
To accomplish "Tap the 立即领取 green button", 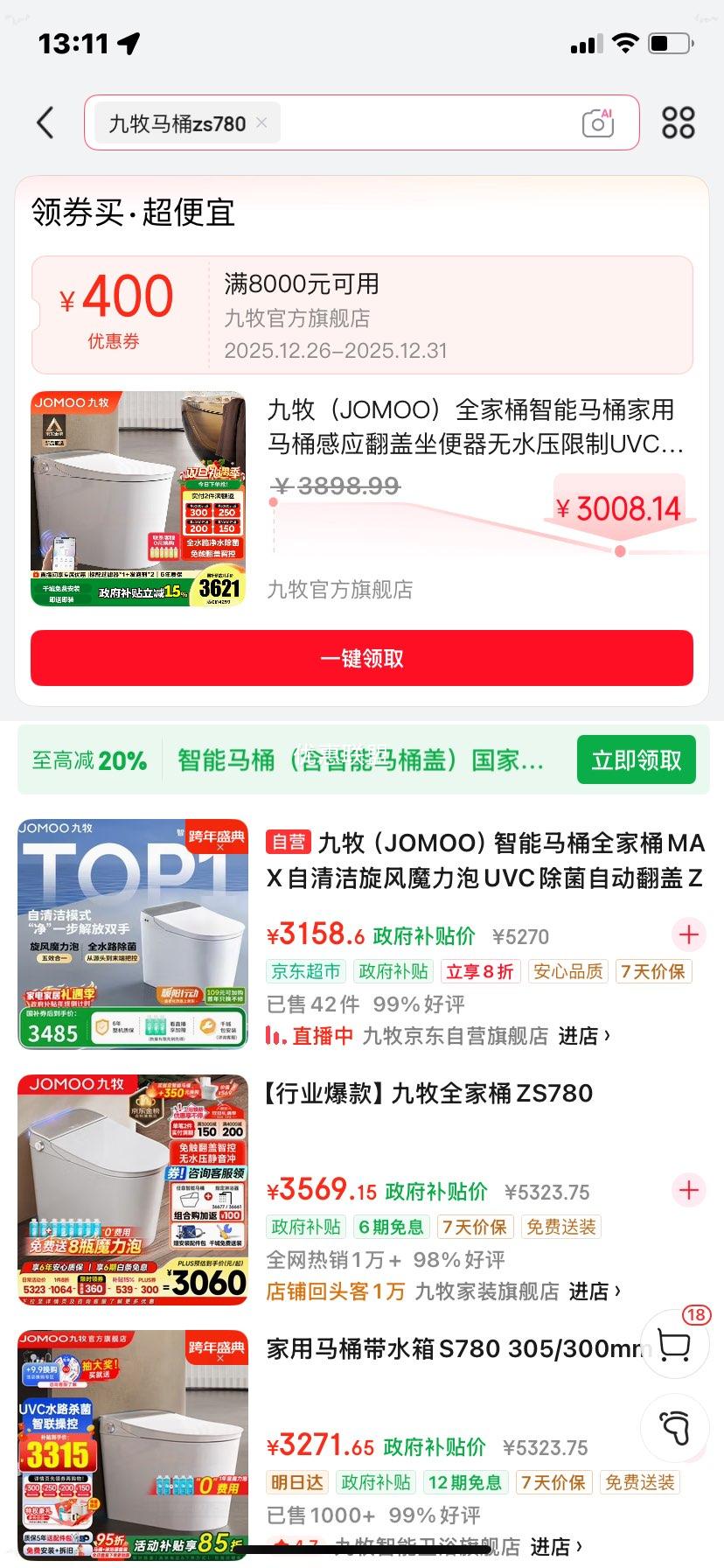I will point(636,760).
